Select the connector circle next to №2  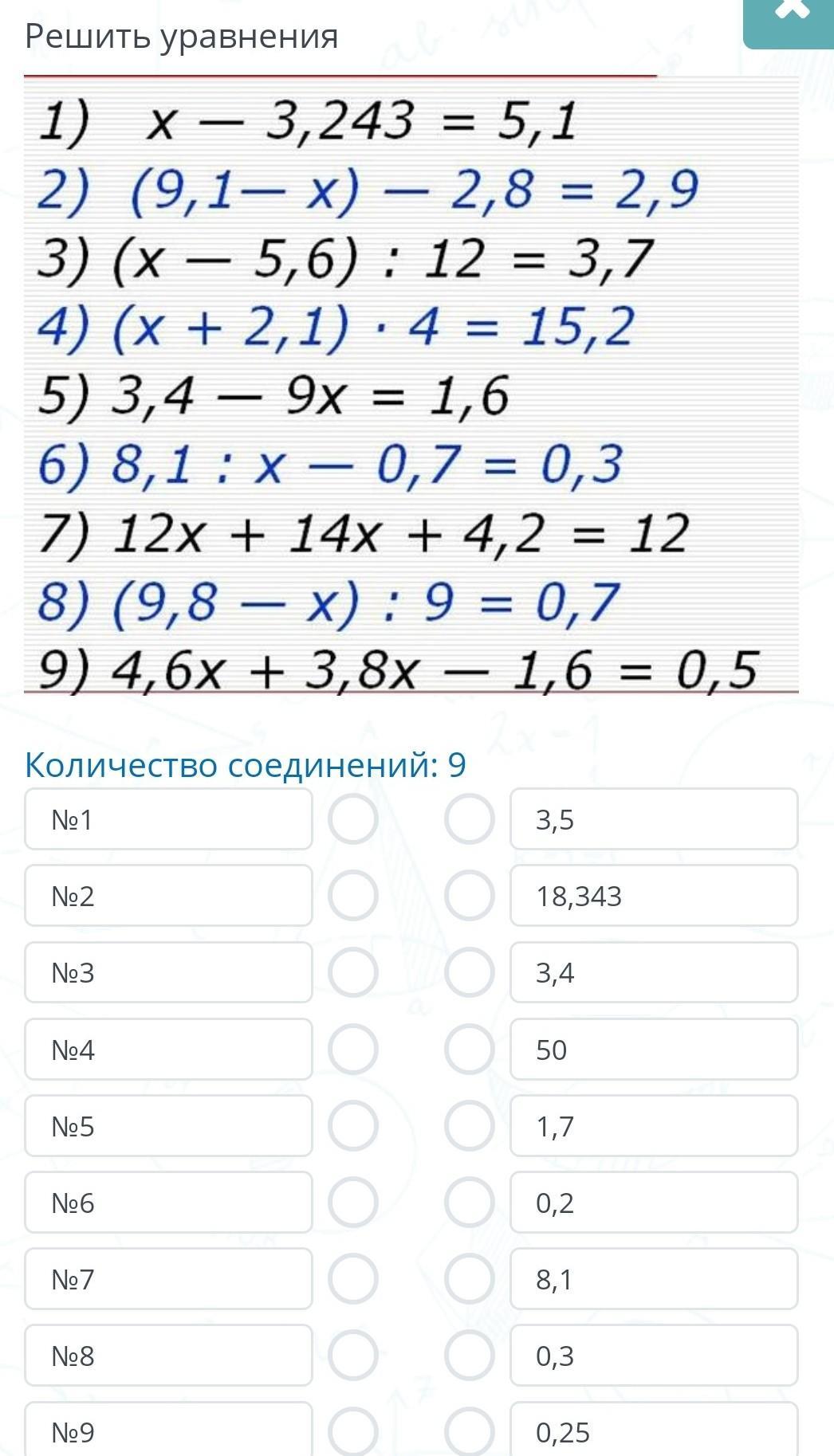tap(353, 896)
